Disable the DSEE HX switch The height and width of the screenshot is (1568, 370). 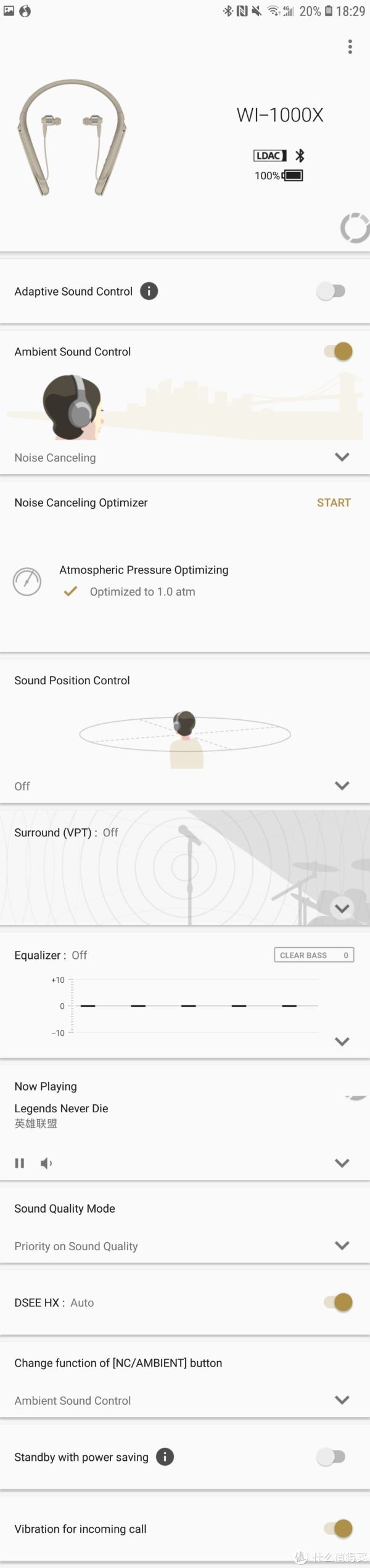(339, 1303)
